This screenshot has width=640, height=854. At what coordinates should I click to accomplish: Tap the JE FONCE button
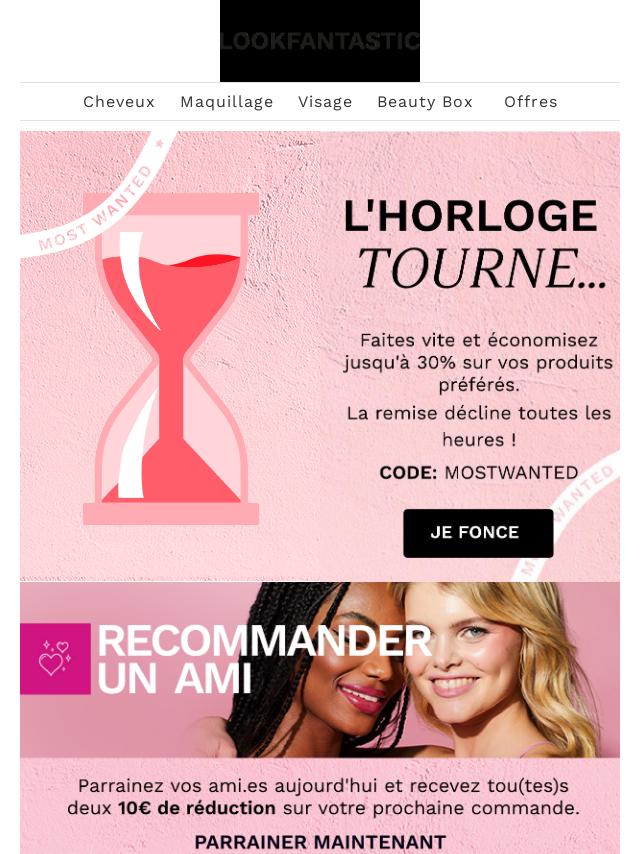[478, 533]
